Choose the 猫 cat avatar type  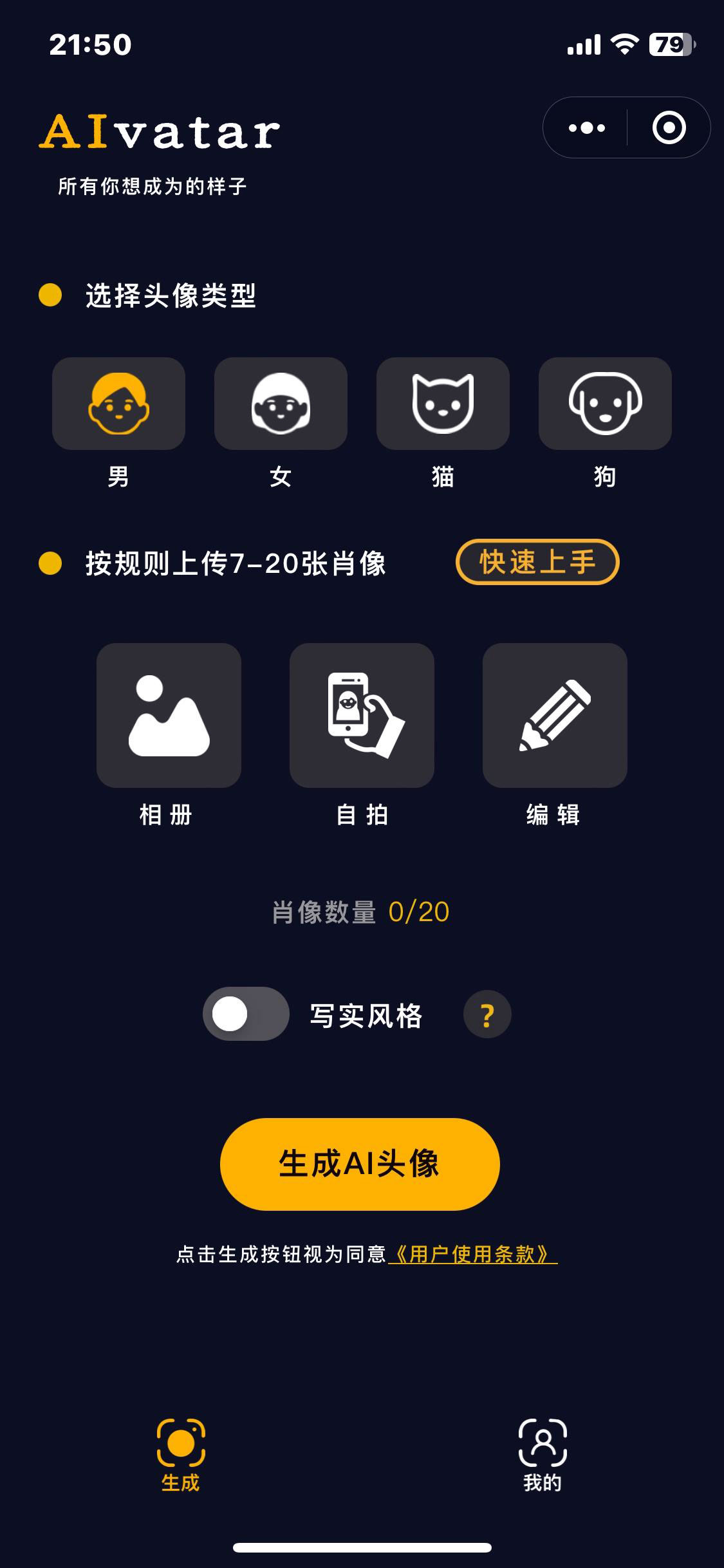click(x=441, y=403)
